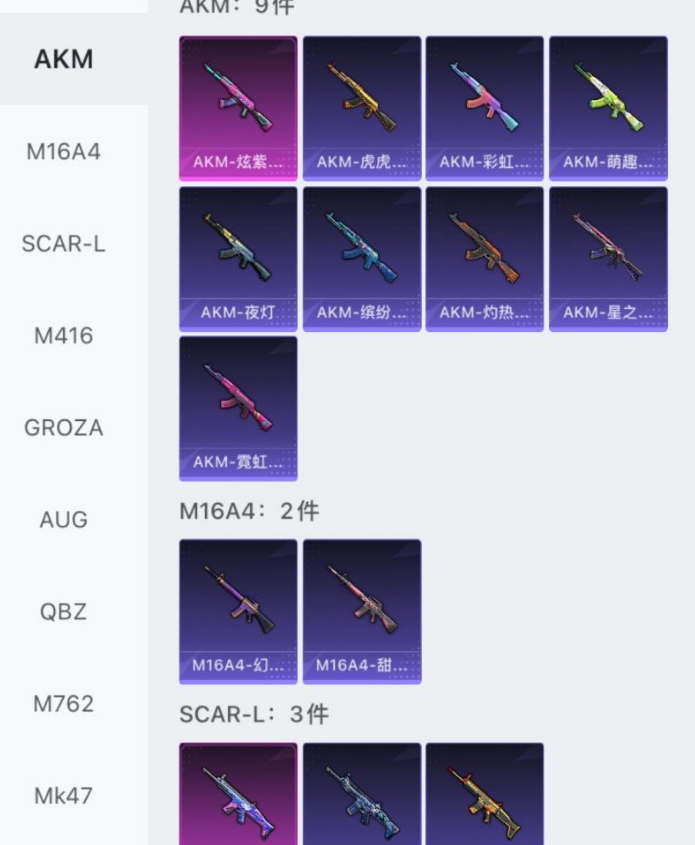View the AKM-缤纷 skin tile
The image size is (695, 845).
tap(362, 259)
